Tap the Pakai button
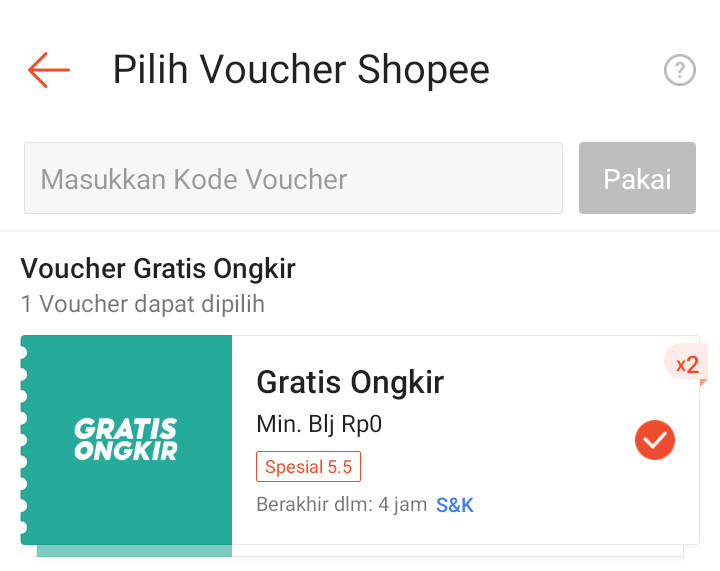 637,179
